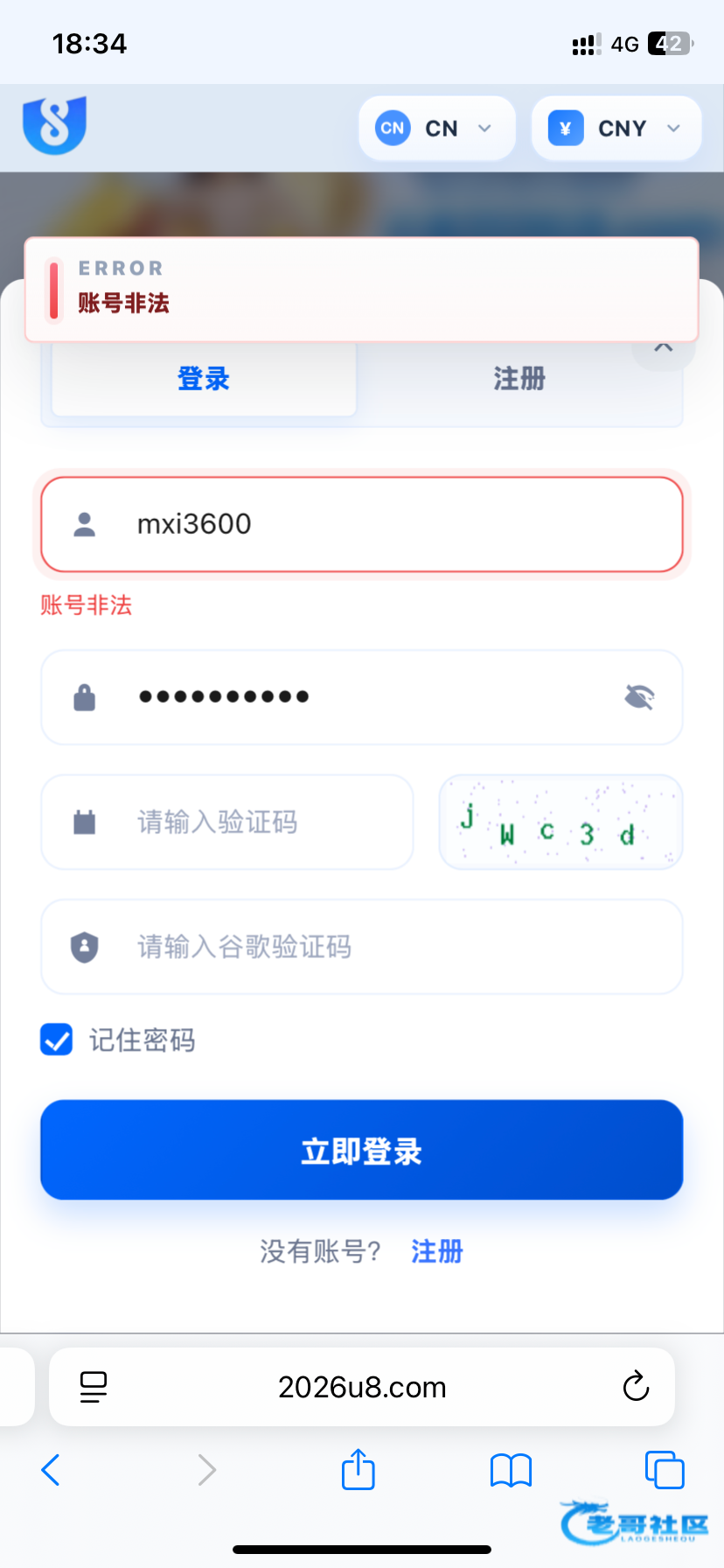Image resolution: width=724 pixels, height=1568 pixels.
Task: Share this page
Action: [359, 1469]
